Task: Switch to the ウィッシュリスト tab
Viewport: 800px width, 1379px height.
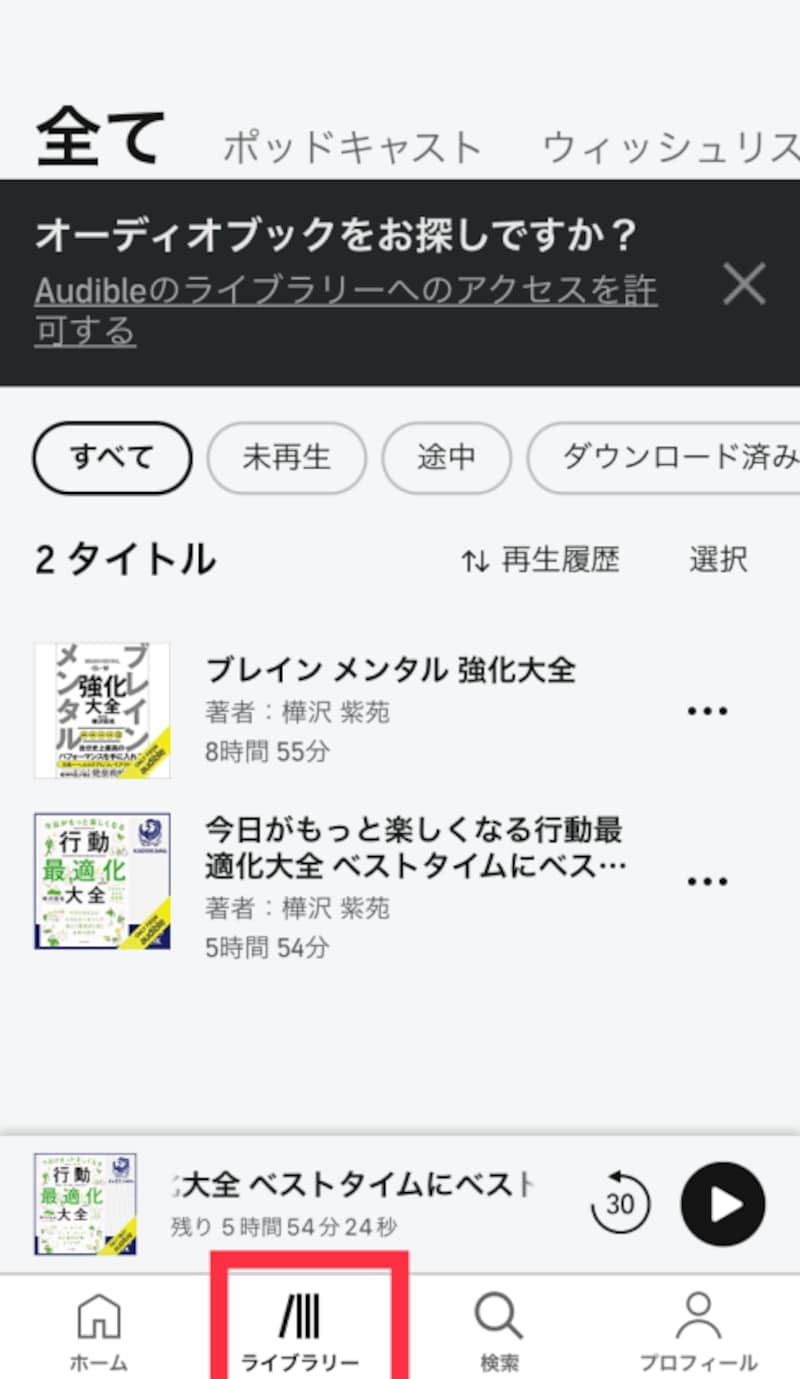Action: click(x=670, y=148)
